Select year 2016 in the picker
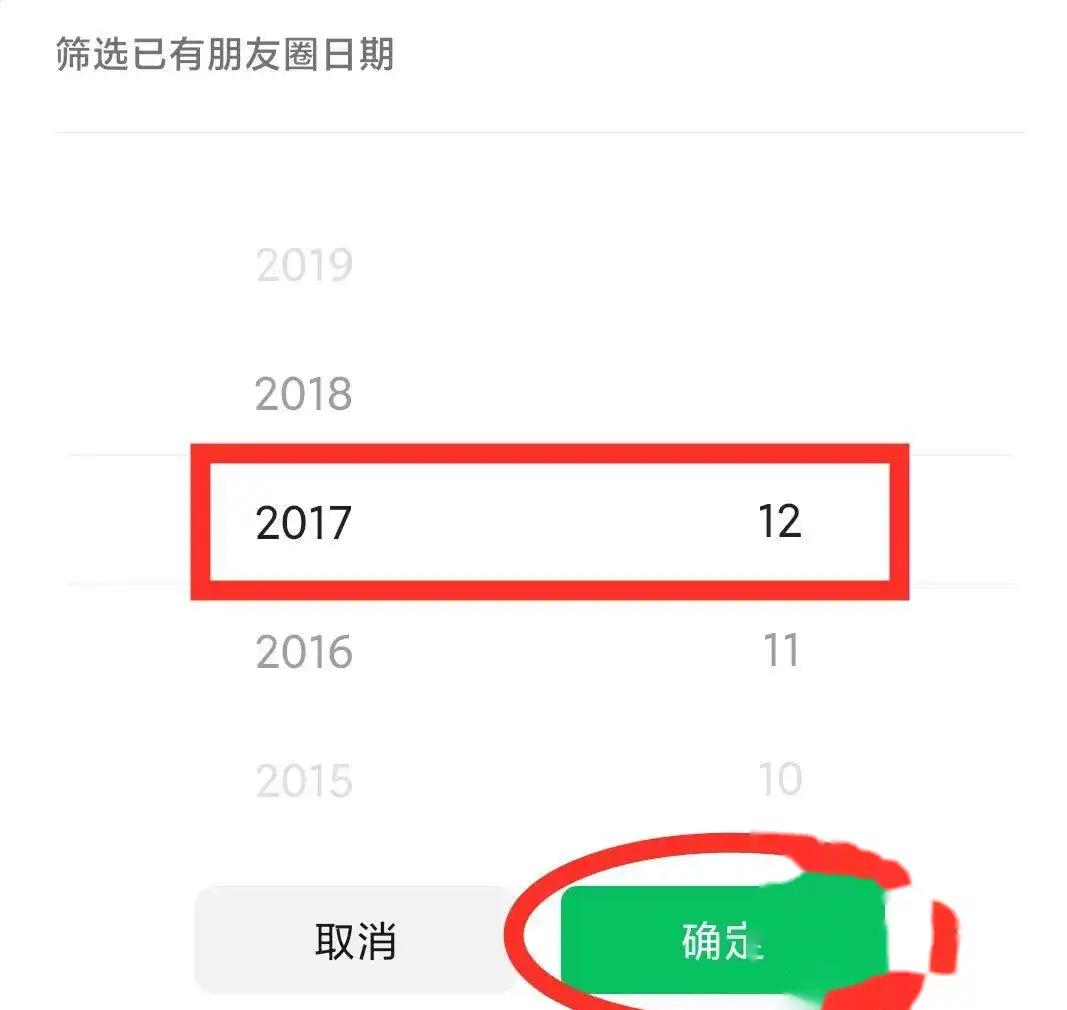The image size is (1067, 1010). pyautogui.click(x=304, y=652)
